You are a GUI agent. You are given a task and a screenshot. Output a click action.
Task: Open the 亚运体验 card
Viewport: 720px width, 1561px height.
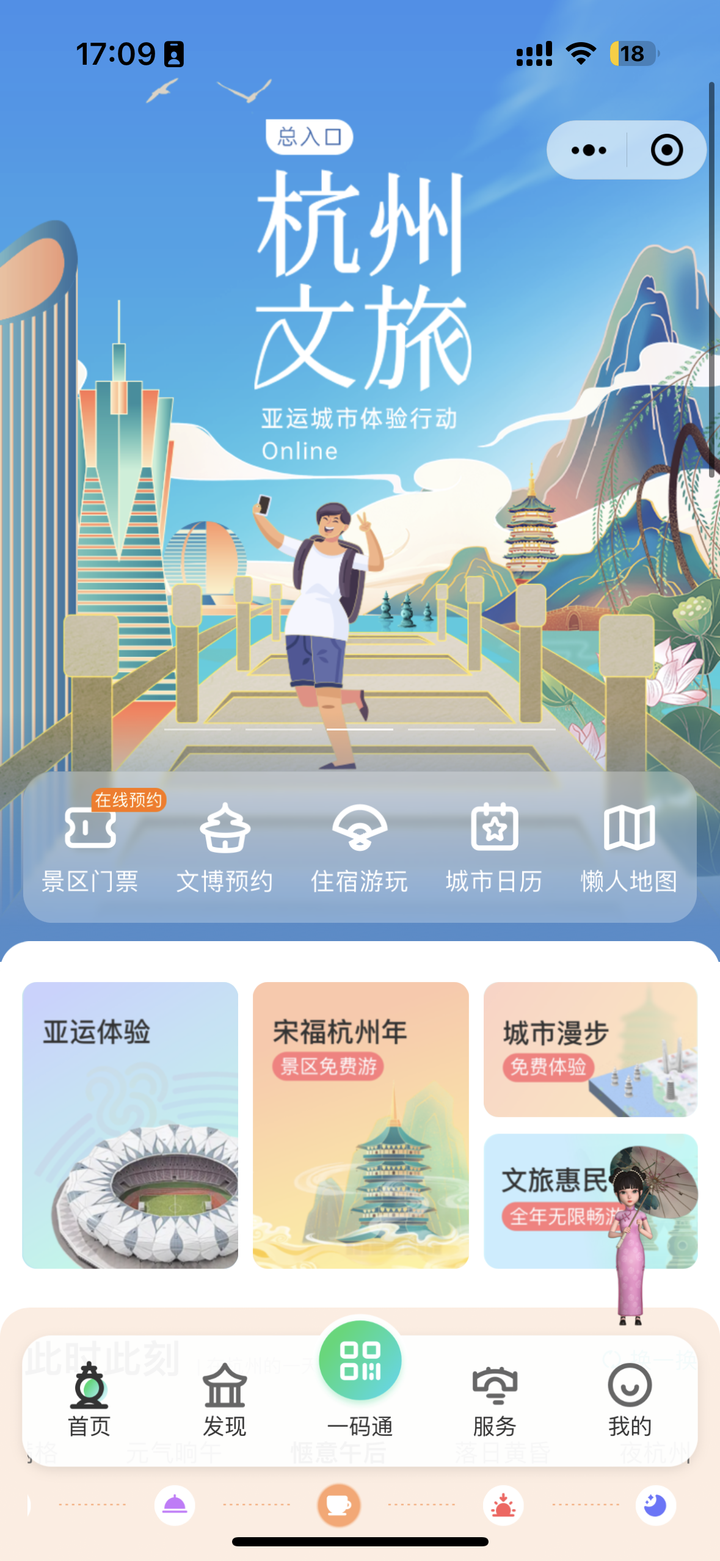[x=130, y=1125]
